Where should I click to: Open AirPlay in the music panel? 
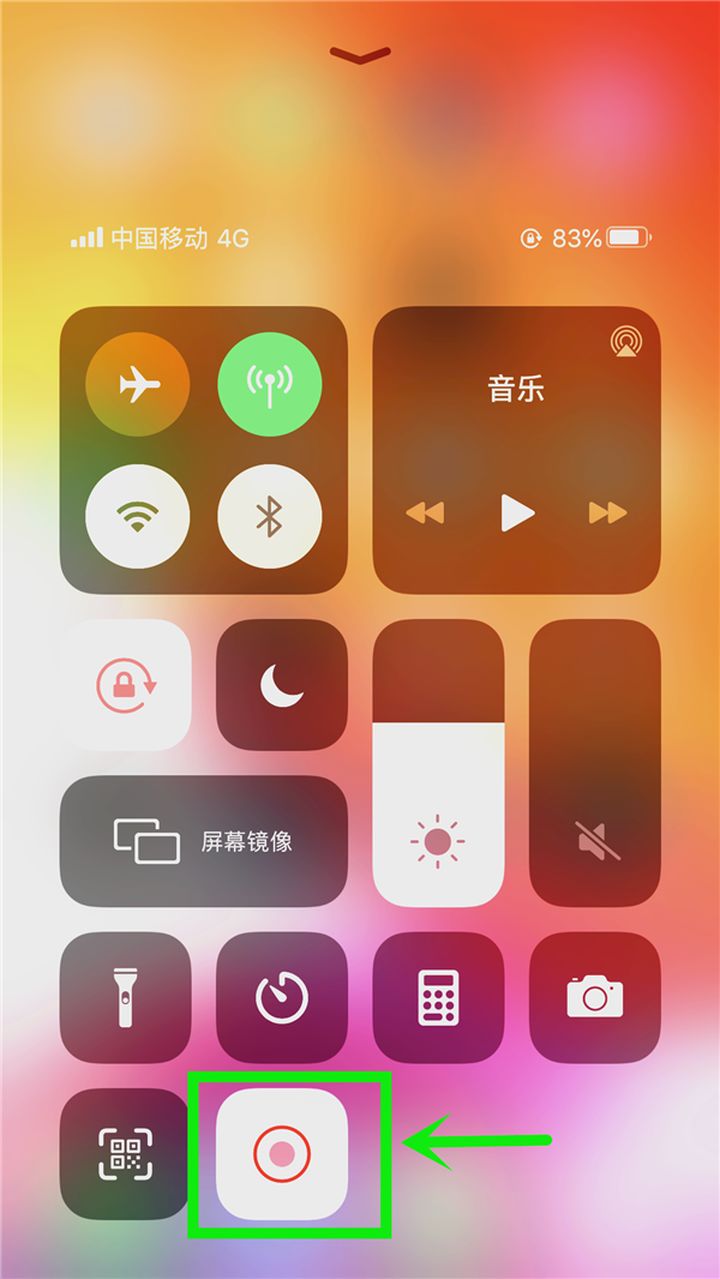[x=626, y=343]
